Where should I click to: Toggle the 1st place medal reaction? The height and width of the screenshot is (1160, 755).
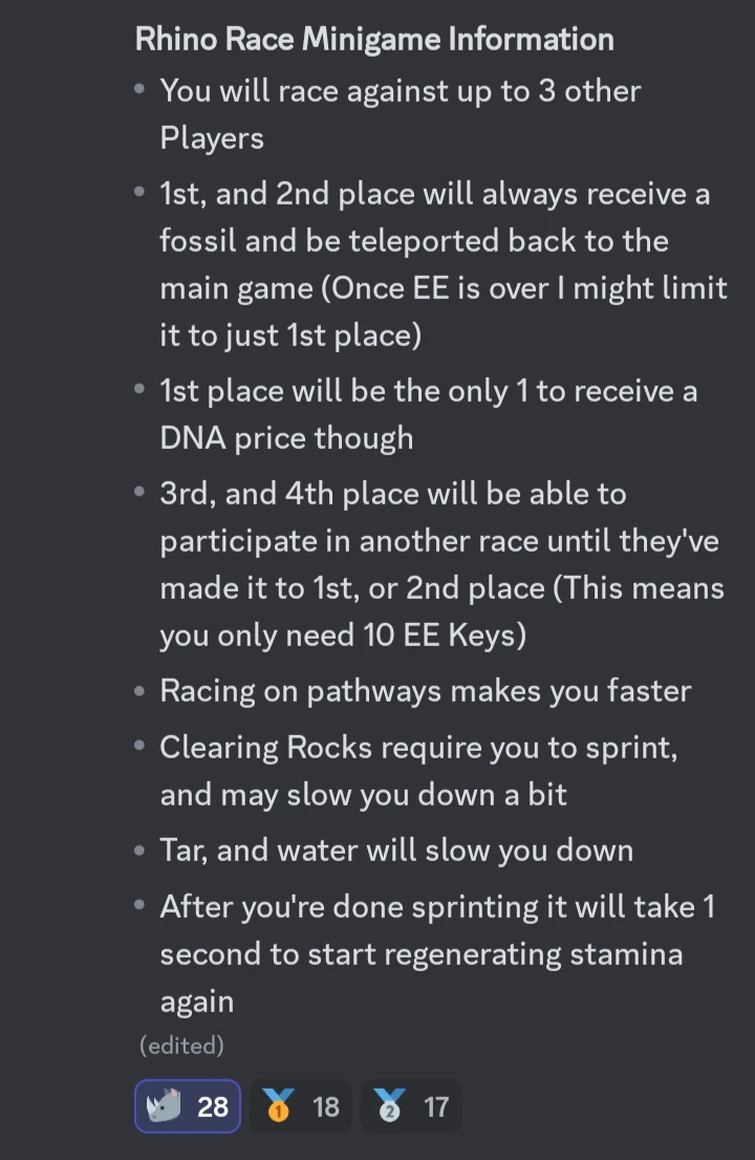tap(301, 1106)
